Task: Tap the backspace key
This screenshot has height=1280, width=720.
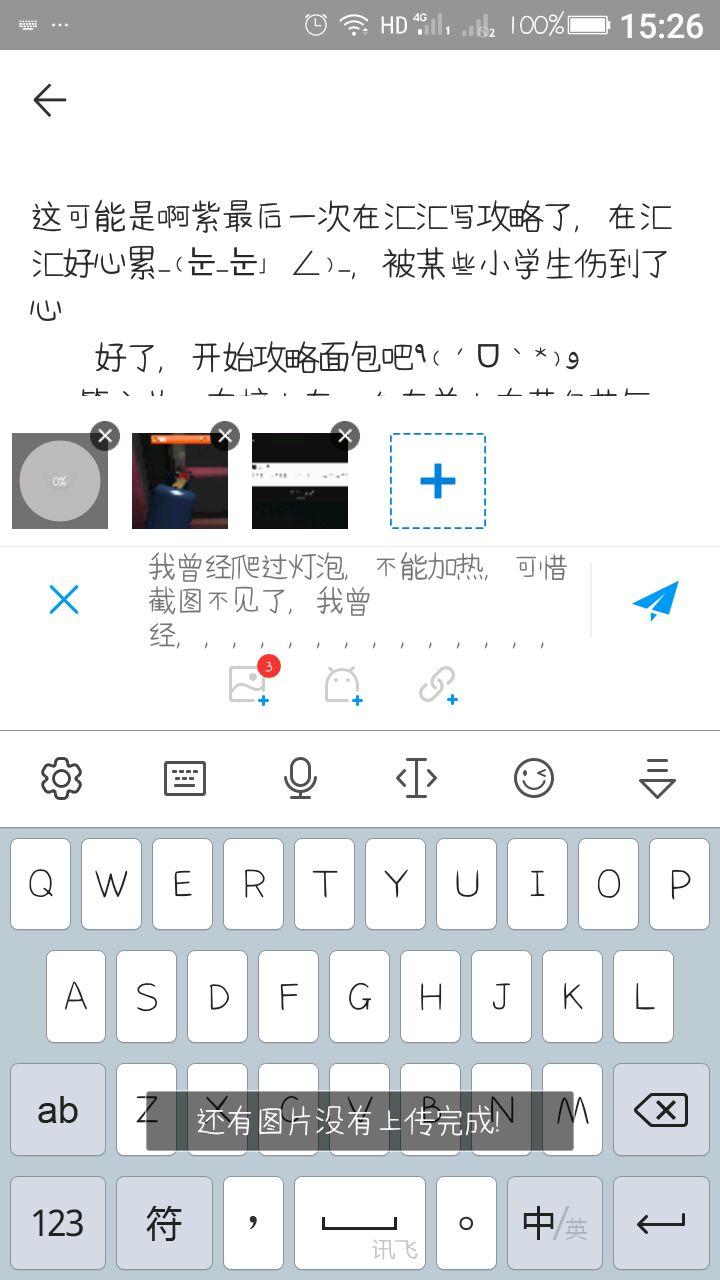Action: (x=661, y=1109)
